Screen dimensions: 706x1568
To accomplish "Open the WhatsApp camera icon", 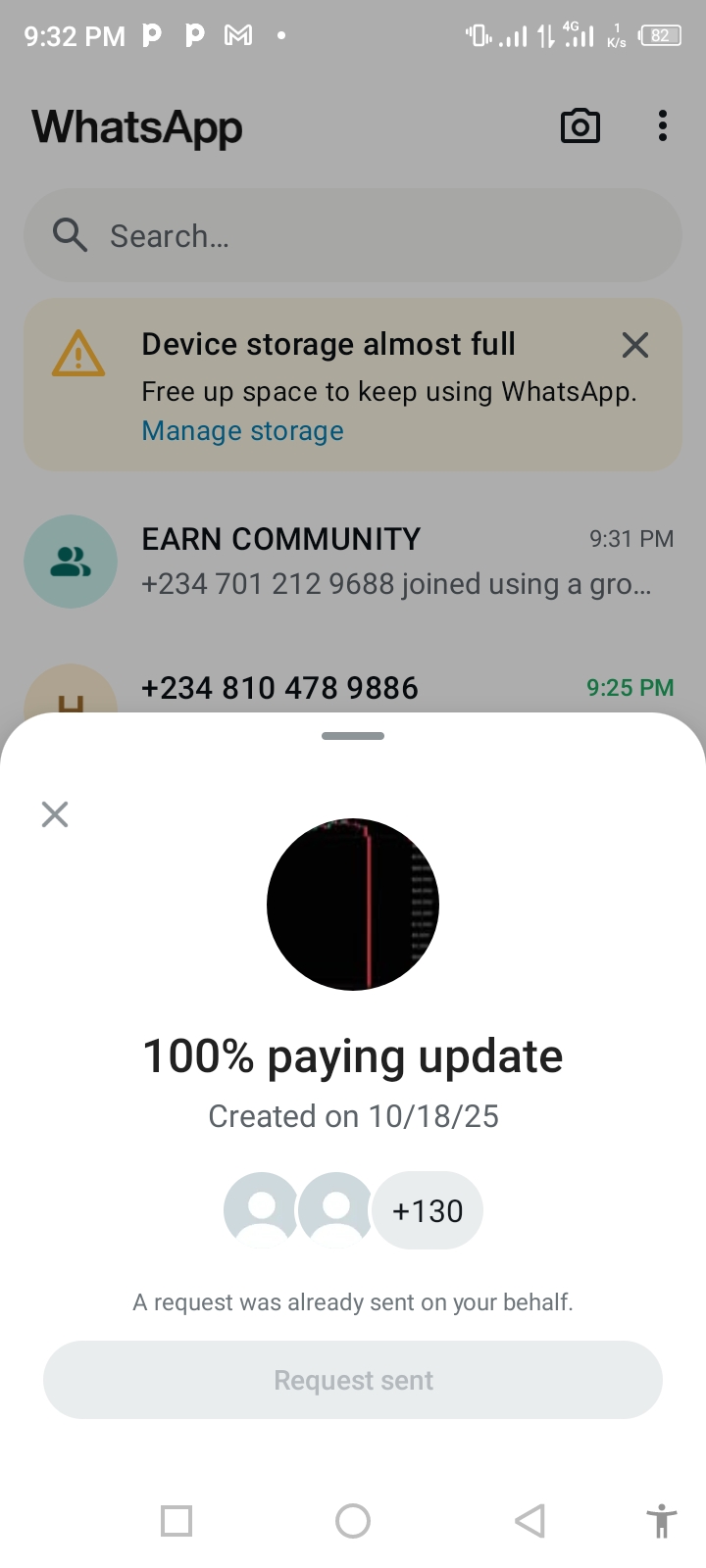I will pos(580,126).
